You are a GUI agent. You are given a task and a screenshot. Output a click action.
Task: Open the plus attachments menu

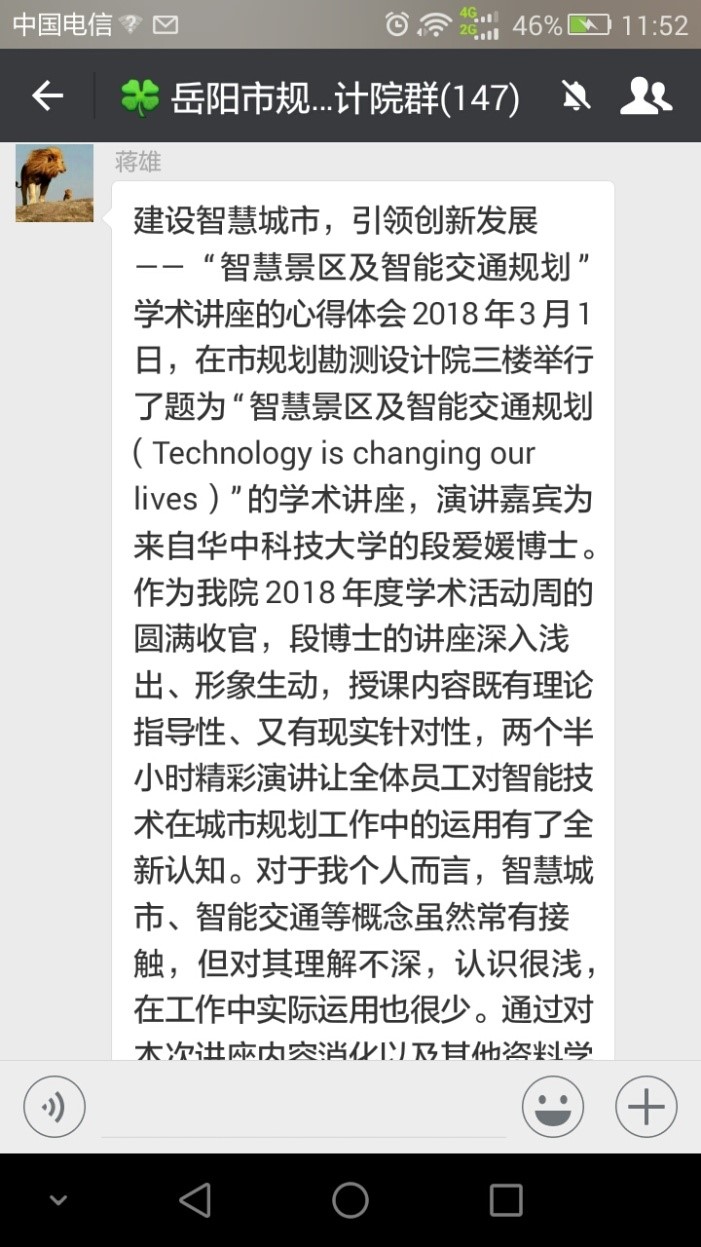646,1107
